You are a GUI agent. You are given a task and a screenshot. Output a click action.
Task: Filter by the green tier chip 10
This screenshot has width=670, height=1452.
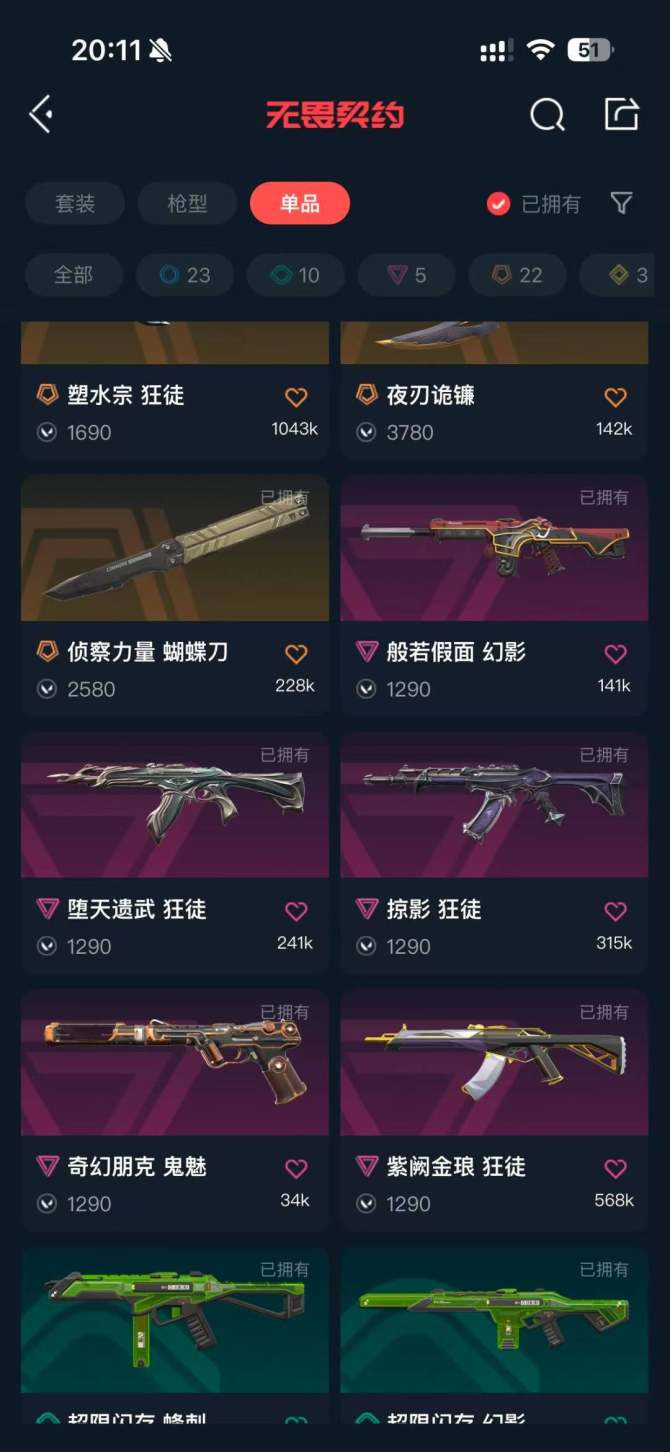pos(296,275)
